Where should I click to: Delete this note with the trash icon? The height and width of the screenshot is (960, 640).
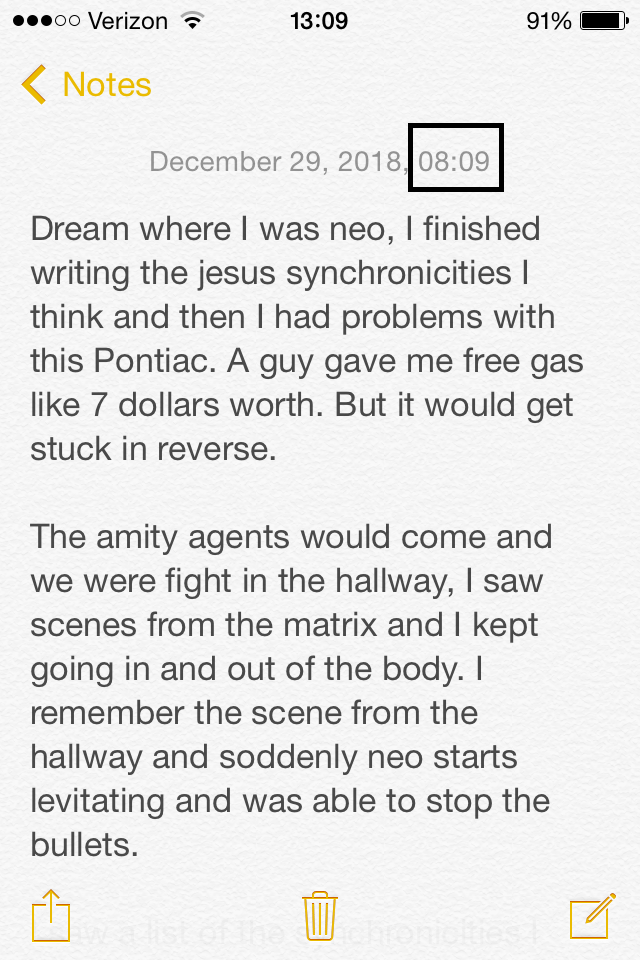pos(319,915)
